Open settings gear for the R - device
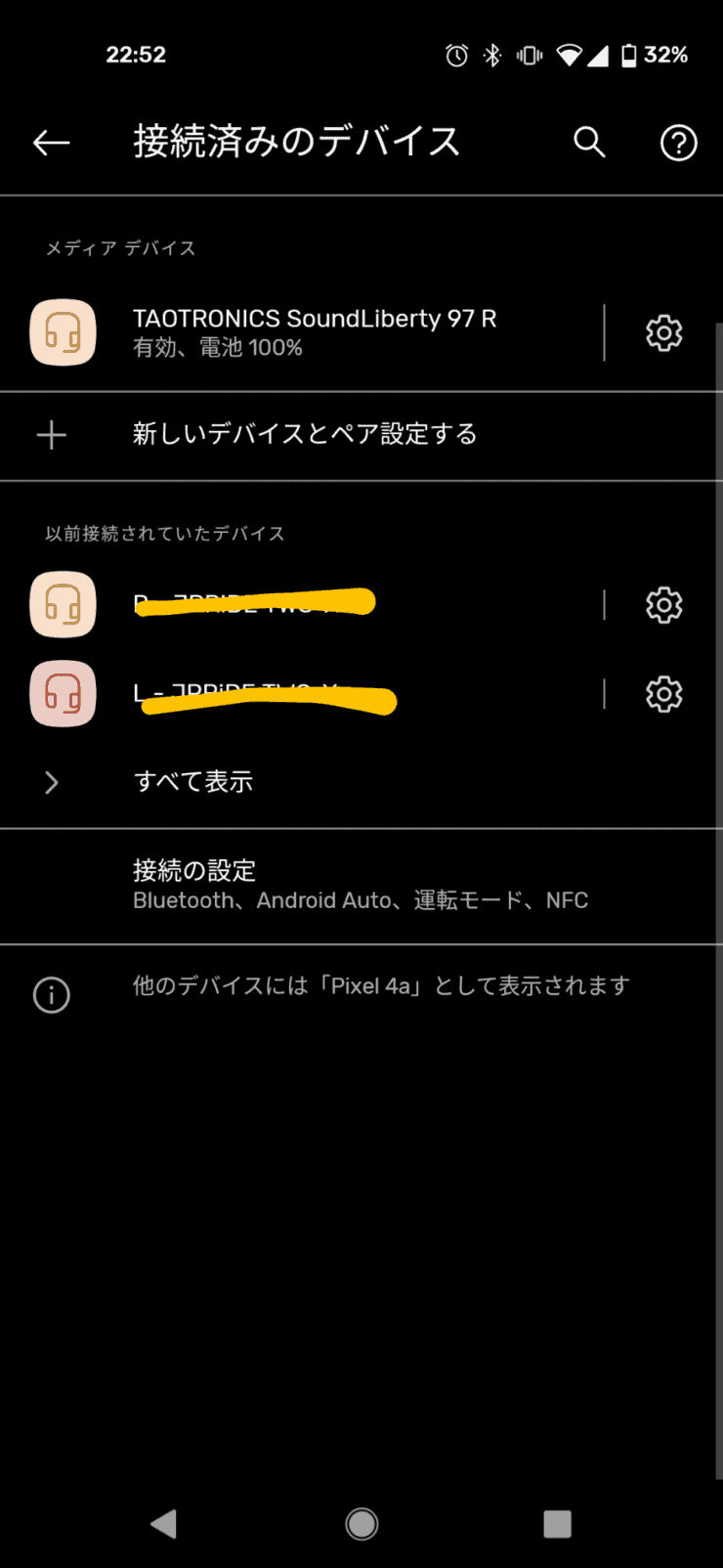Image resolution: width=723 pixels, height=1568 pixels. point(663,605)
